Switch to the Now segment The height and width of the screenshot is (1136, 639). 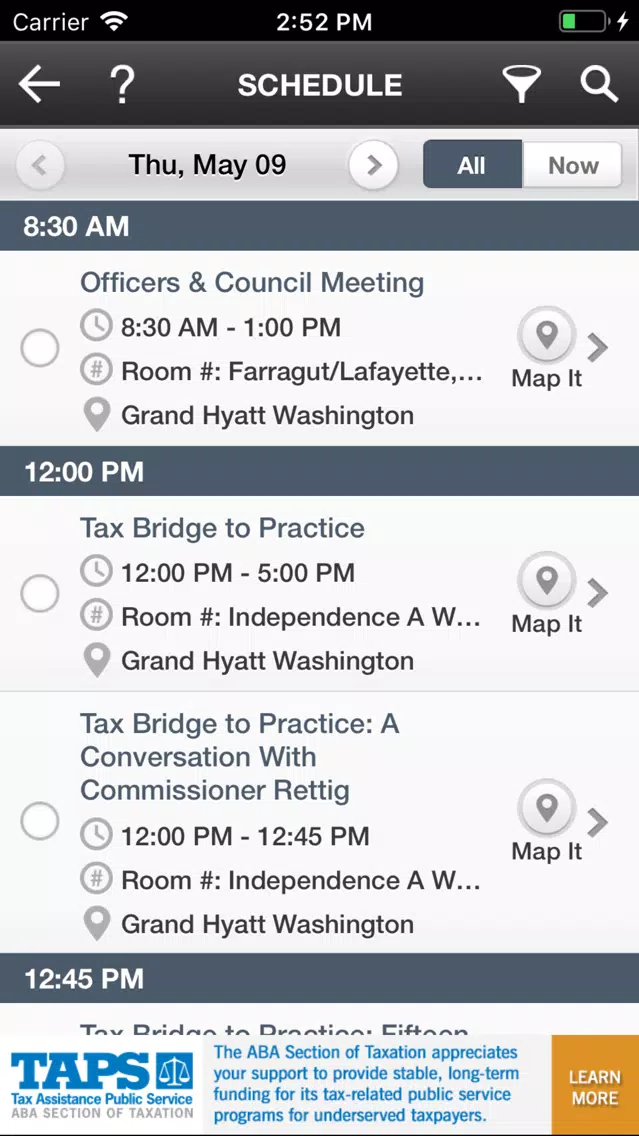572,164
